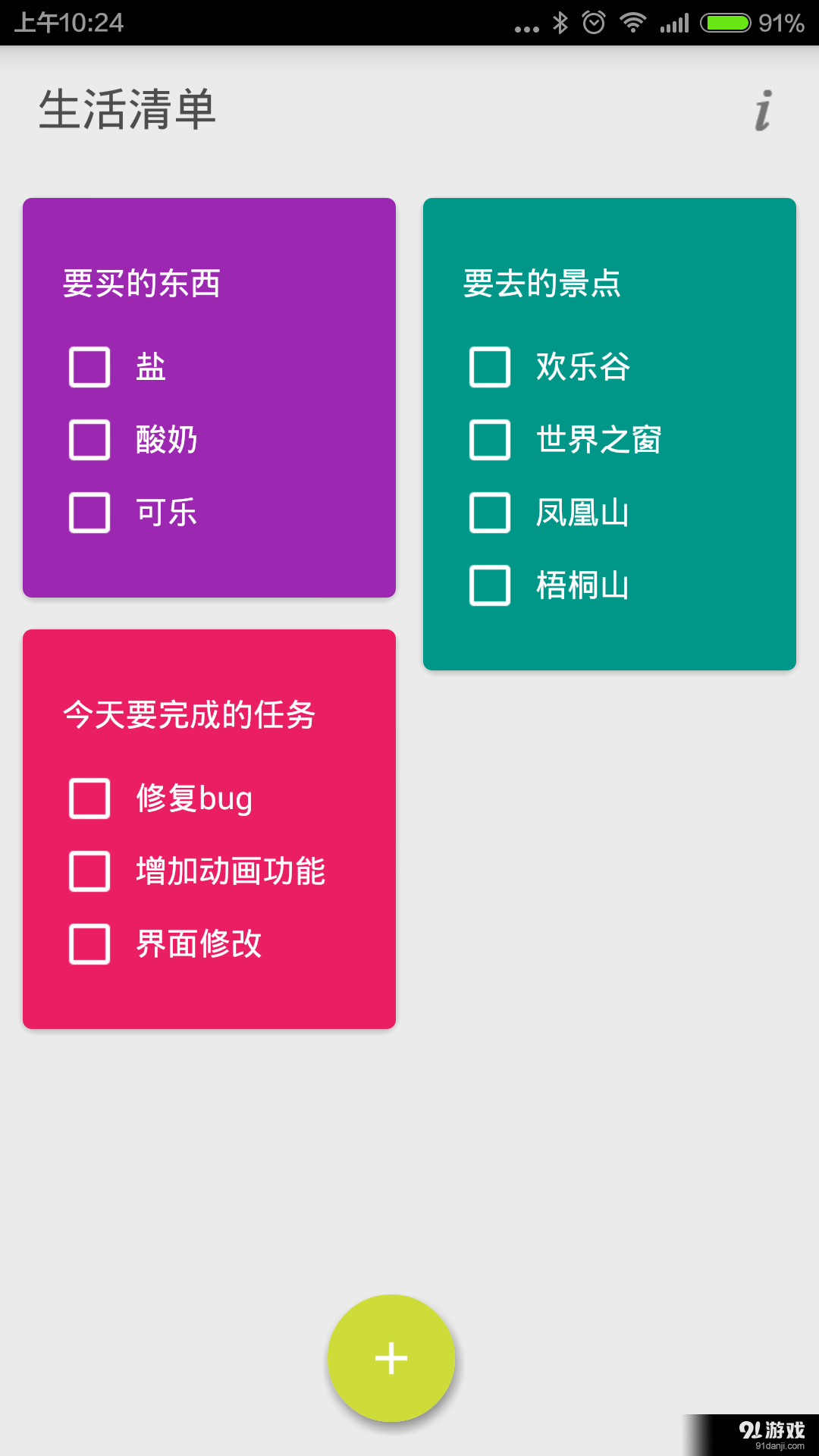
Task: Check the 增加动画功能 checkbox
Action: point(89,872)
